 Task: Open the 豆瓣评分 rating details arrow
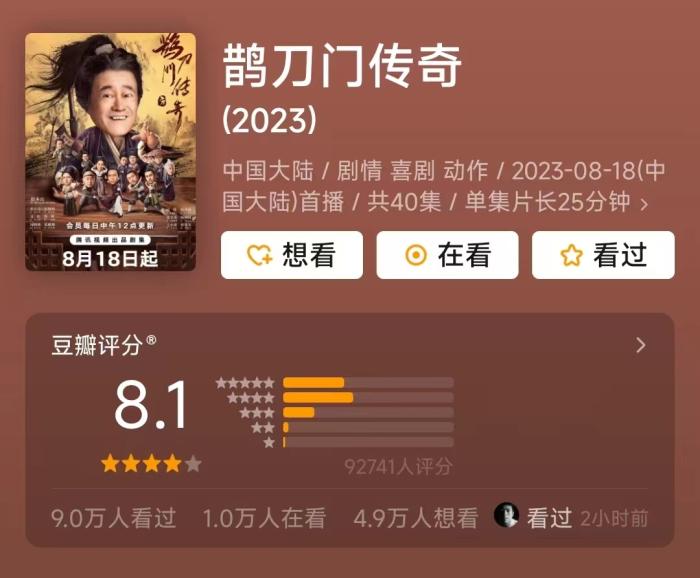[x=641, y=346]
